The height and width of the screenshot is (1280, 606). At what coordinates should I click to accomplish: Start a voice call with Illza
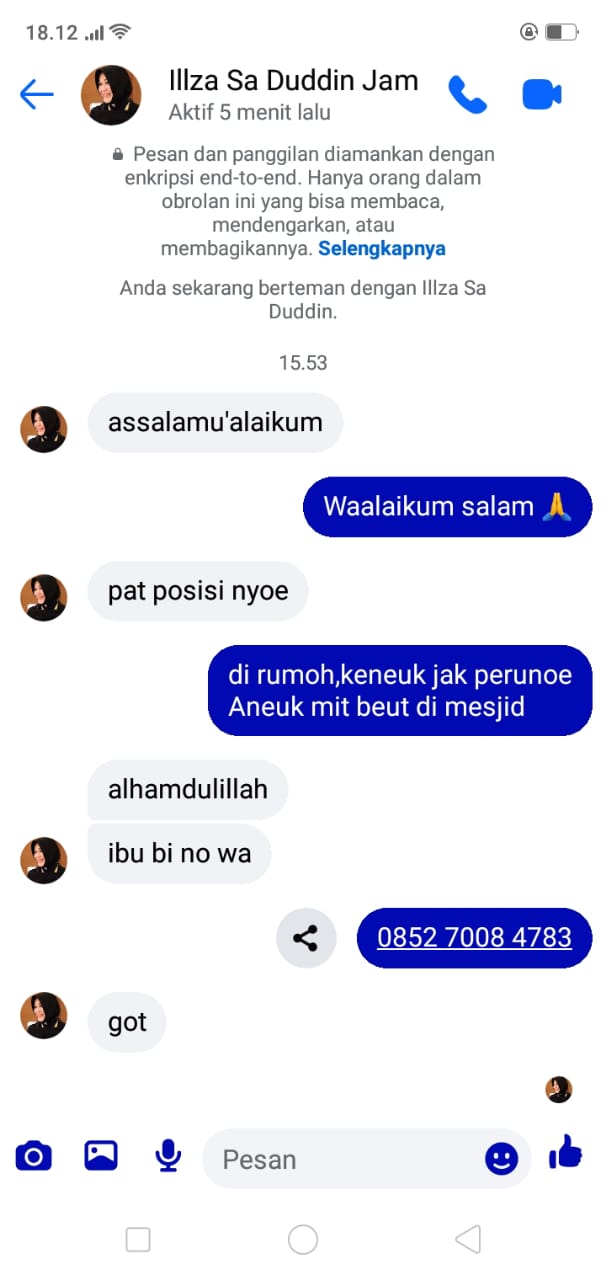(467, 95)
